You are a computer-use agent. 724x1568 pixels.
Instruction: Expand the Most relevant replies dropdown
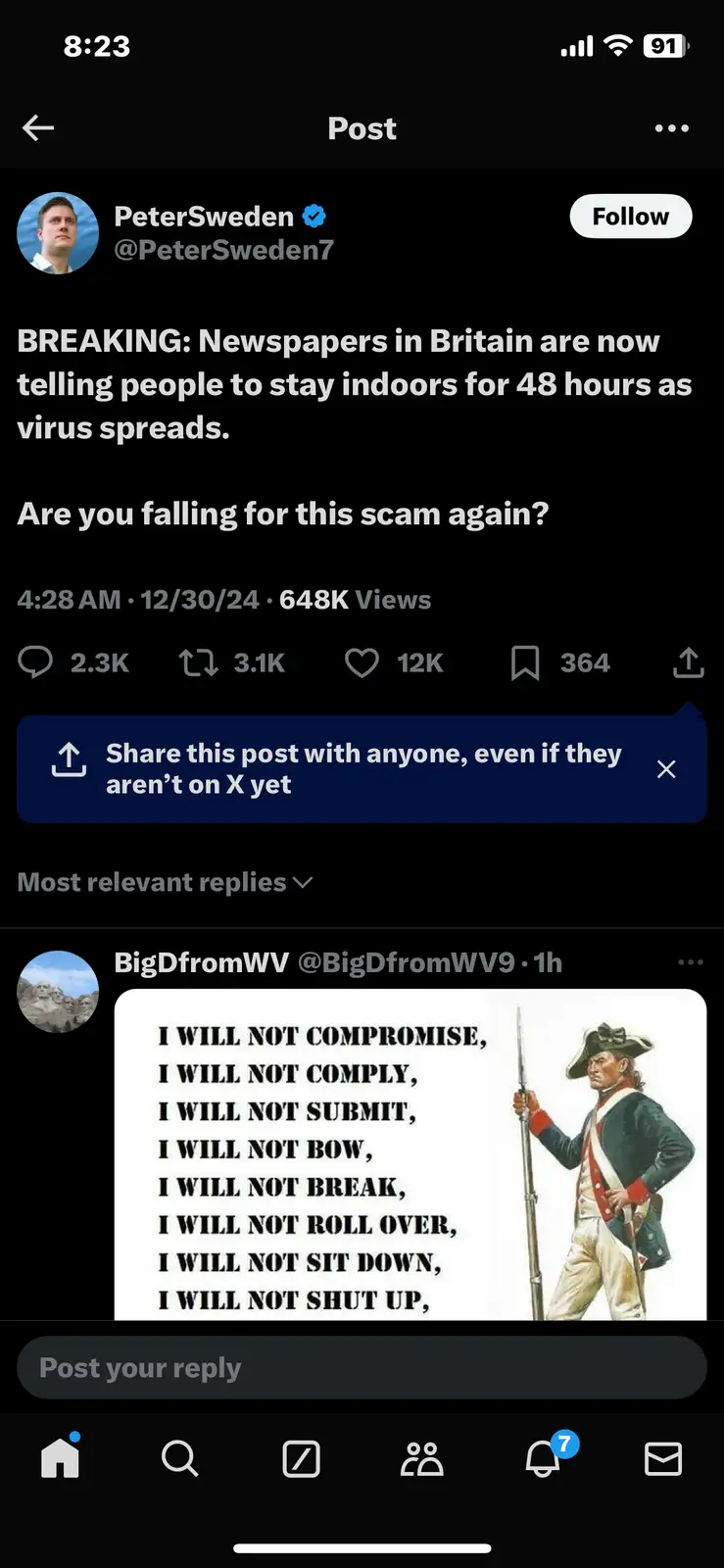[x=165, y=882]
